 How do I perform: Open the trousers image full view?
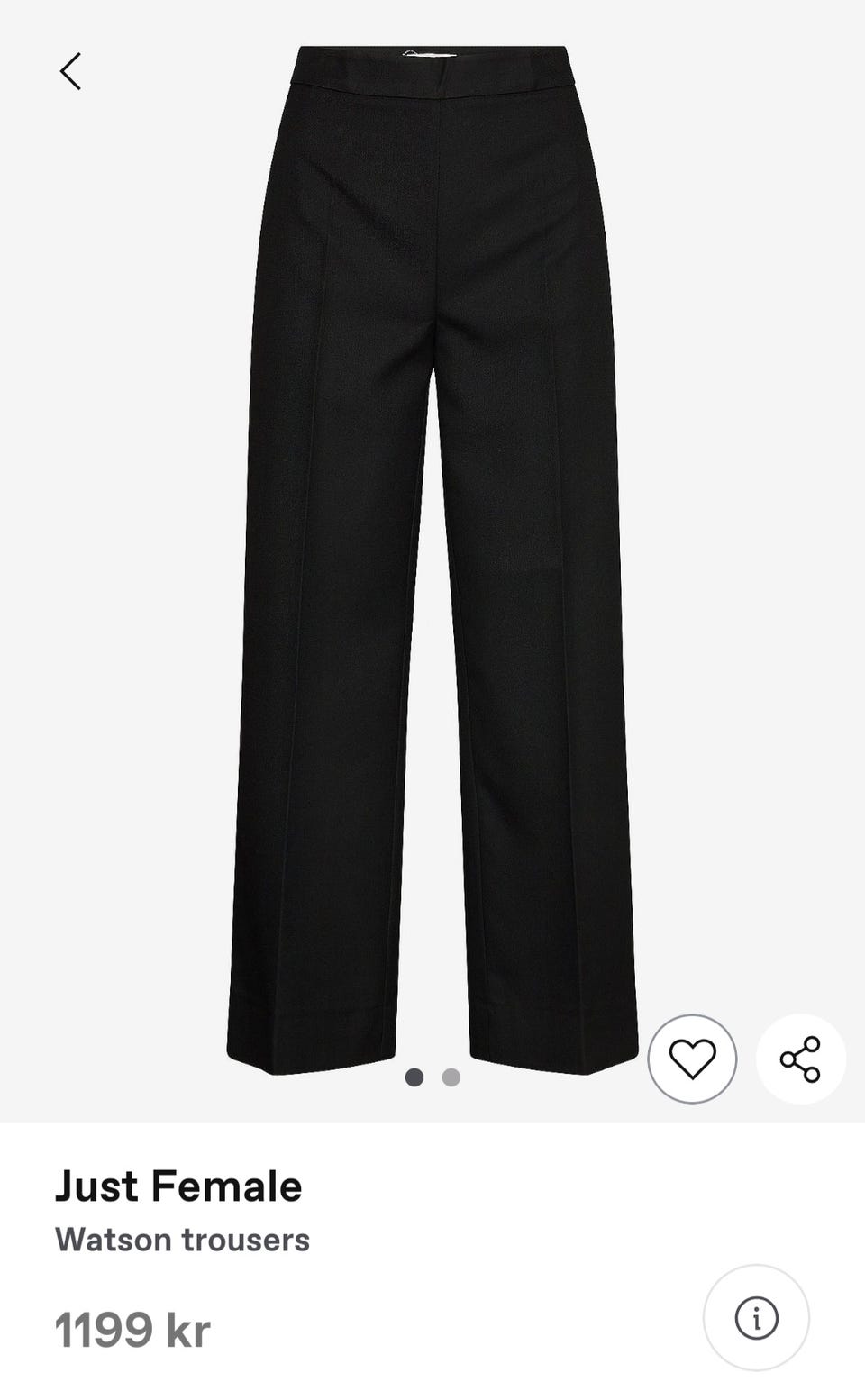tap(432, 559)
